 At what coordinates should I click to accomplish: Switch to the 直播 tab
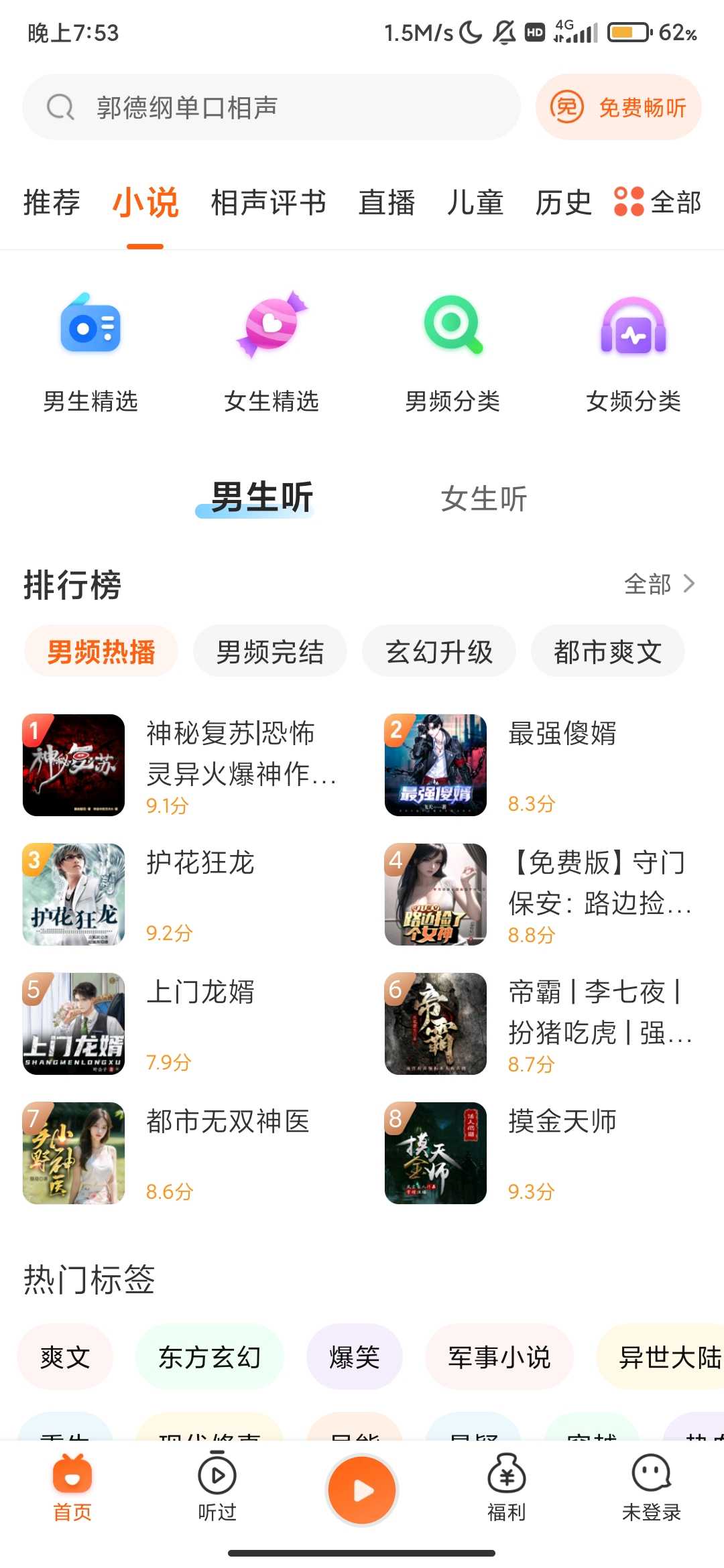[387, 202]
